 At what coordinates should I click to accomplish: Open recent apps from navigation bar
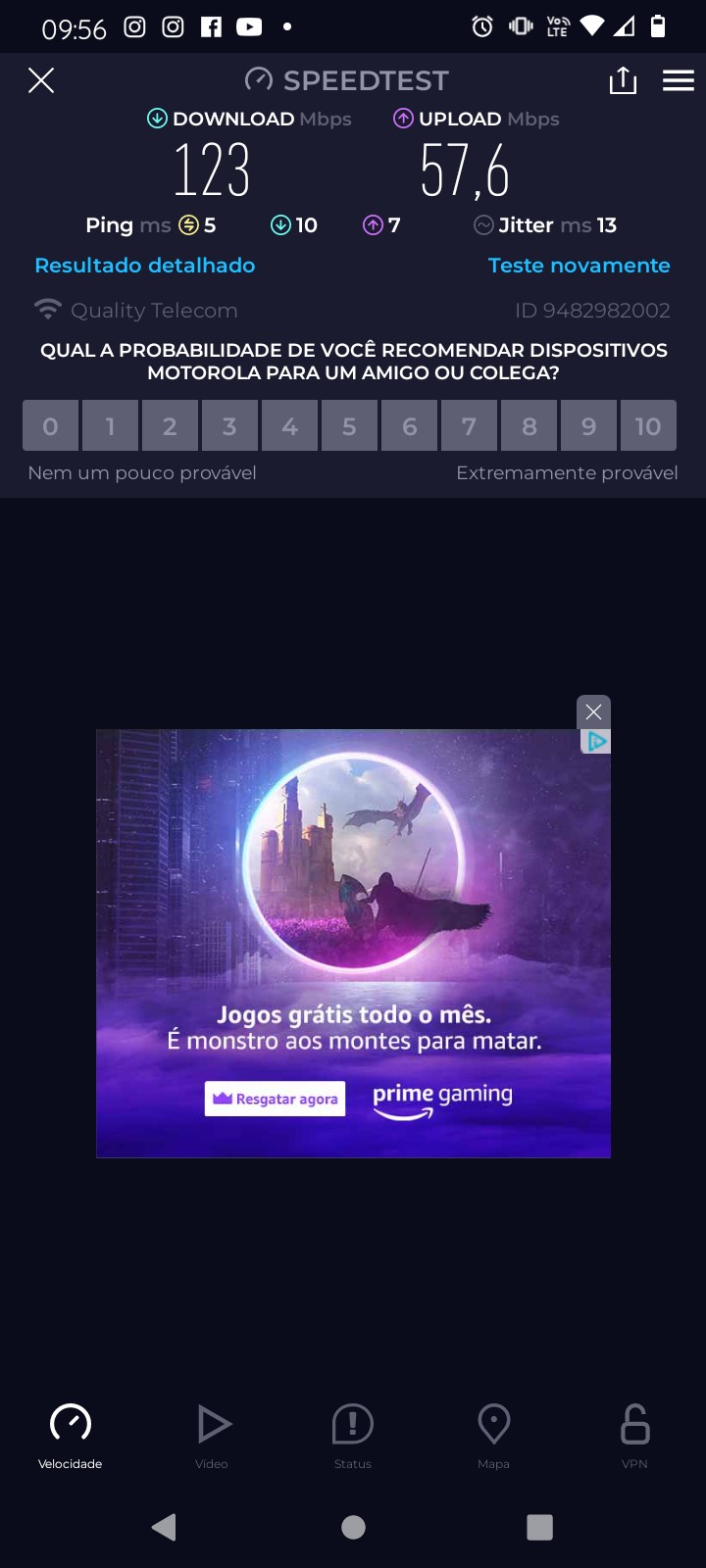[539, 1527]
